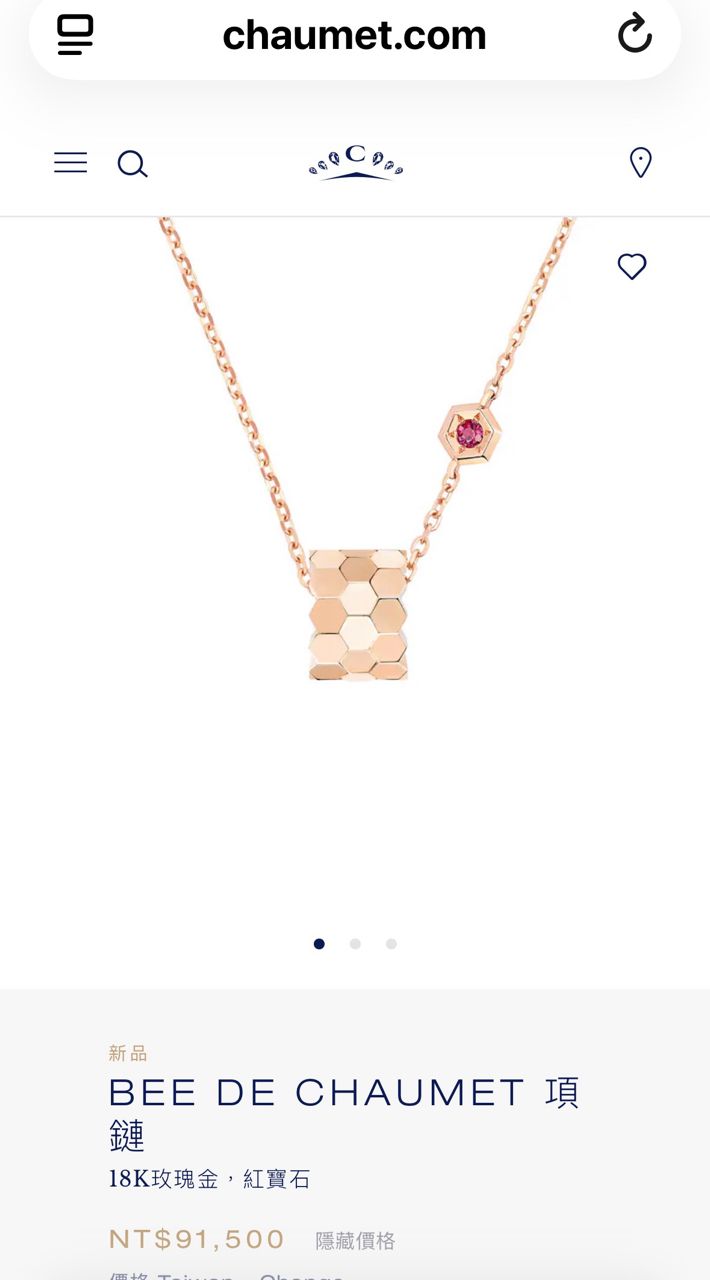Go to the Chaumet home logo
The image size is (710, 1280).
(x=355, y=162)
